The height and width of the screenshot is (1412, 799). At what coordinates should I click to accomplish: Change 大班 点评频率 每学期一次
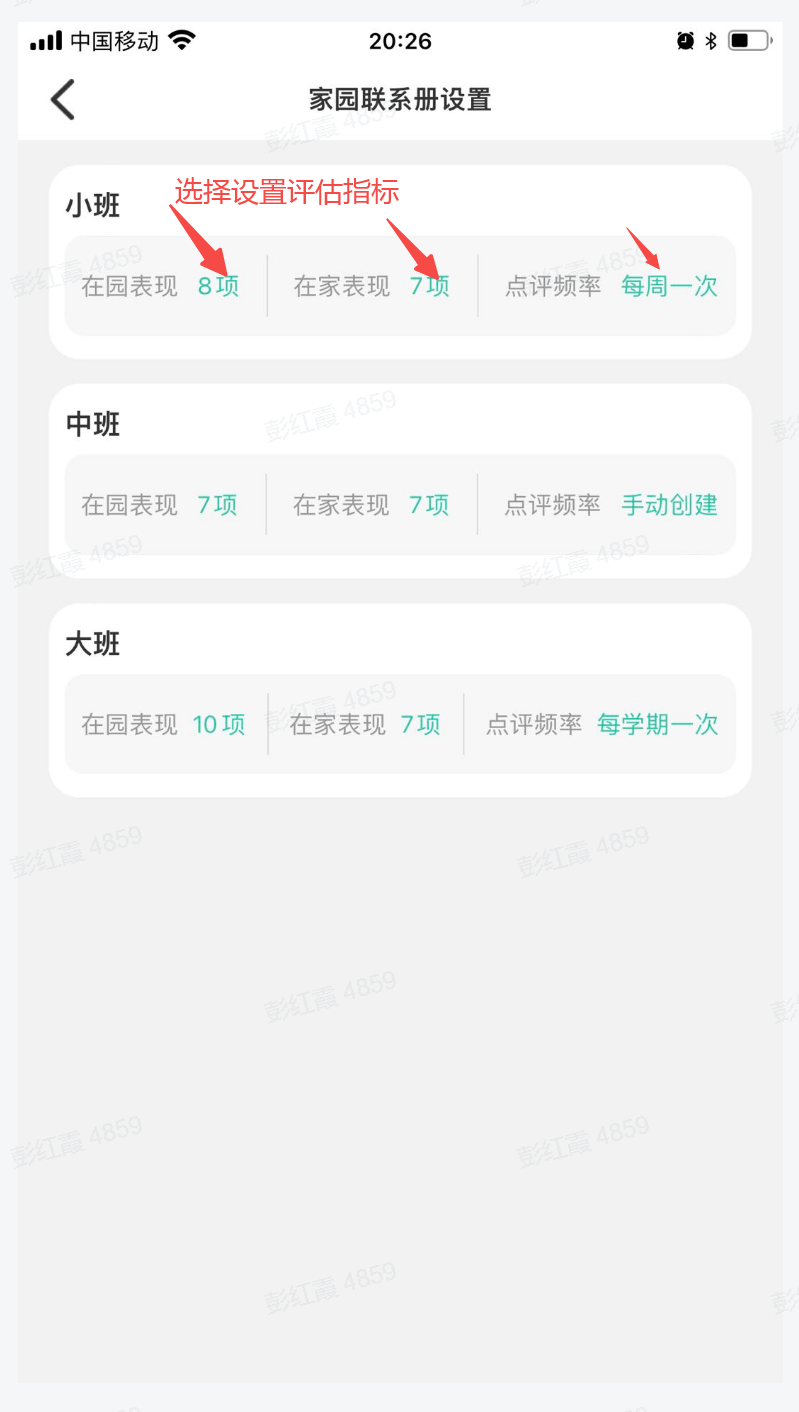(x=657, y=724)
